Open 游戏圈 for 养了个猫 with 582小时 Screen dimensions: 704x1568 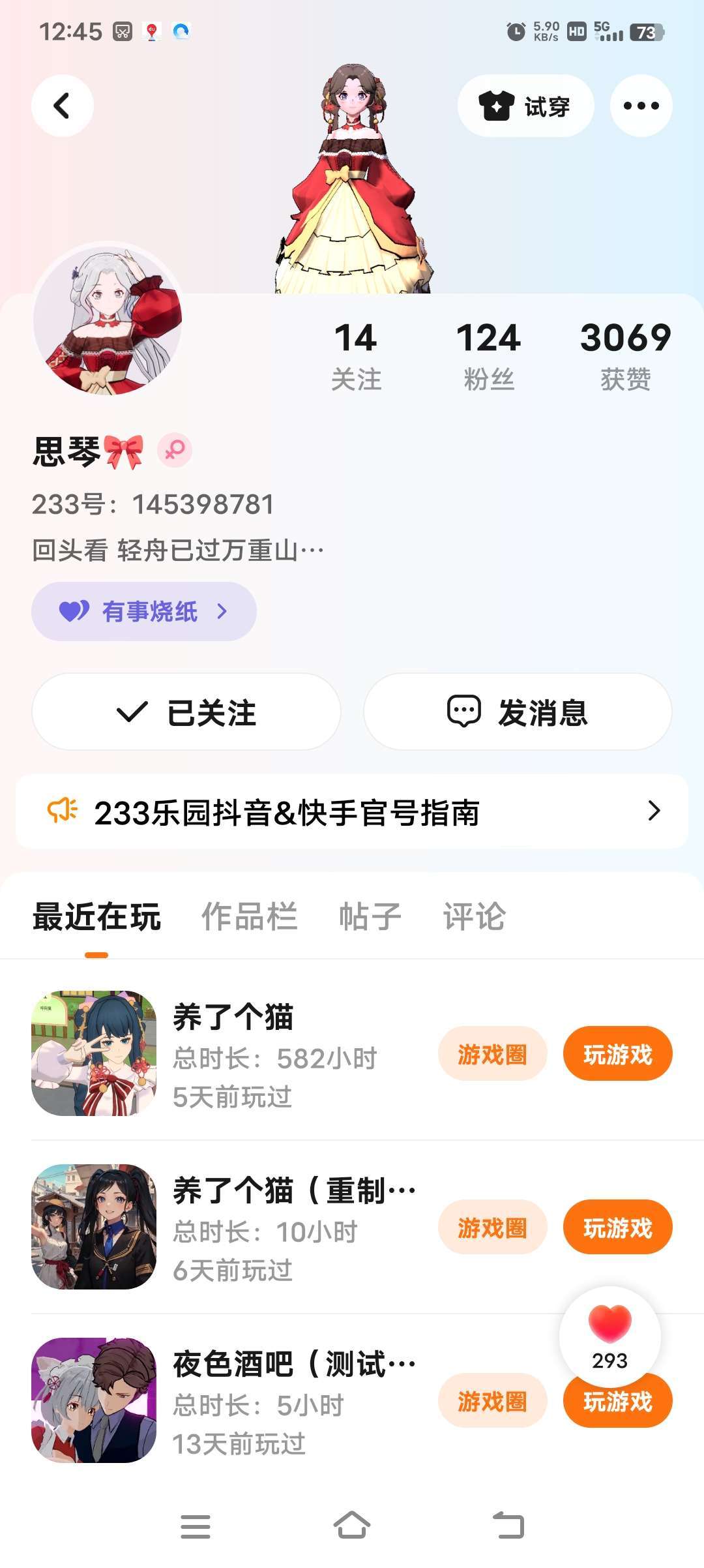coord(492,1054)
